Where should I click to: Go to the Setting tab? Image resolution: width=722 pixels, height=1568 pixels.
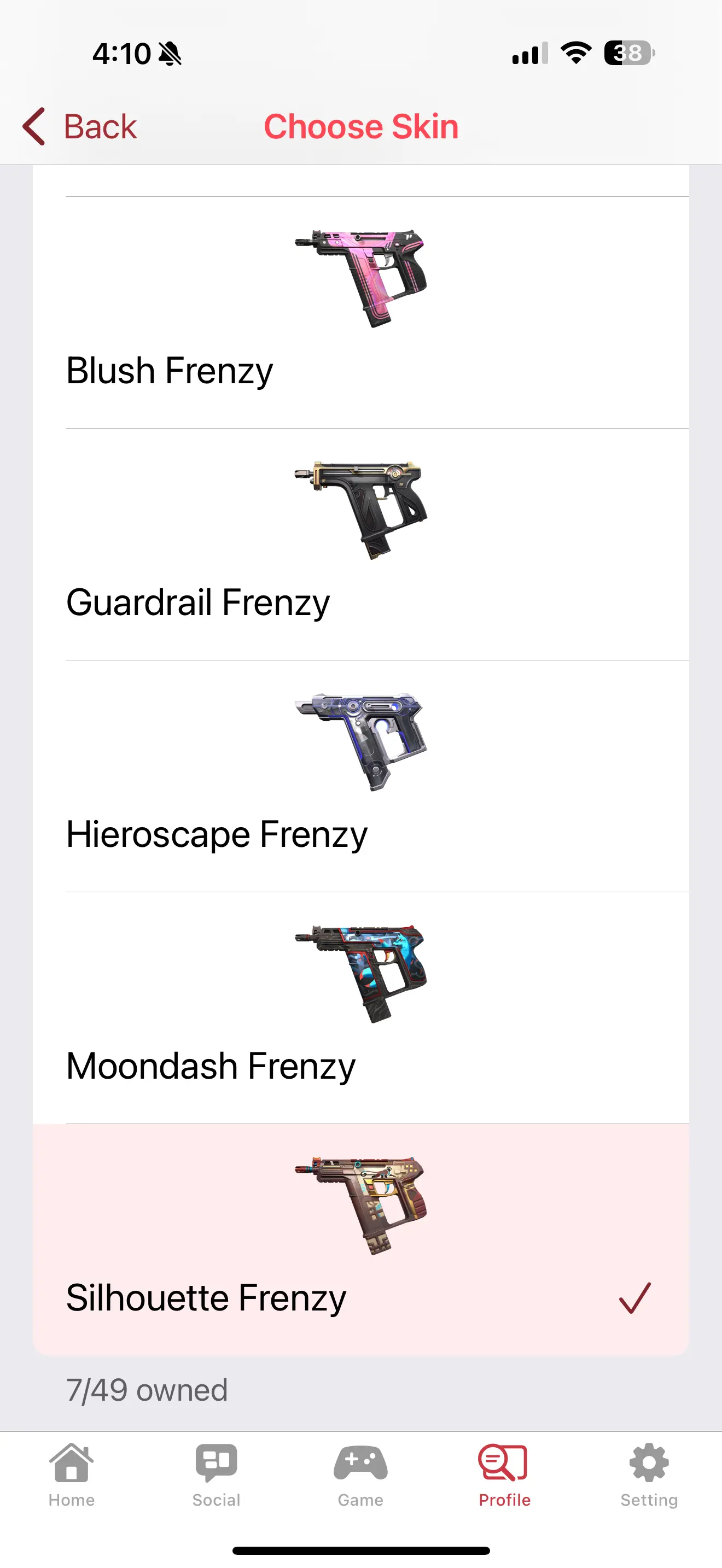tap(649, 1475)
